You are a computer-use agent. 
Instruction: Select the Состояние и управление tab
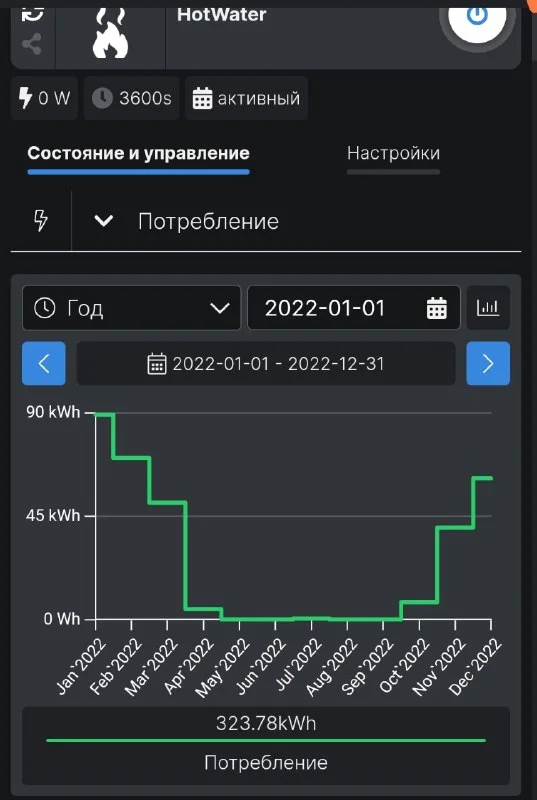click(x=138, y=153)
